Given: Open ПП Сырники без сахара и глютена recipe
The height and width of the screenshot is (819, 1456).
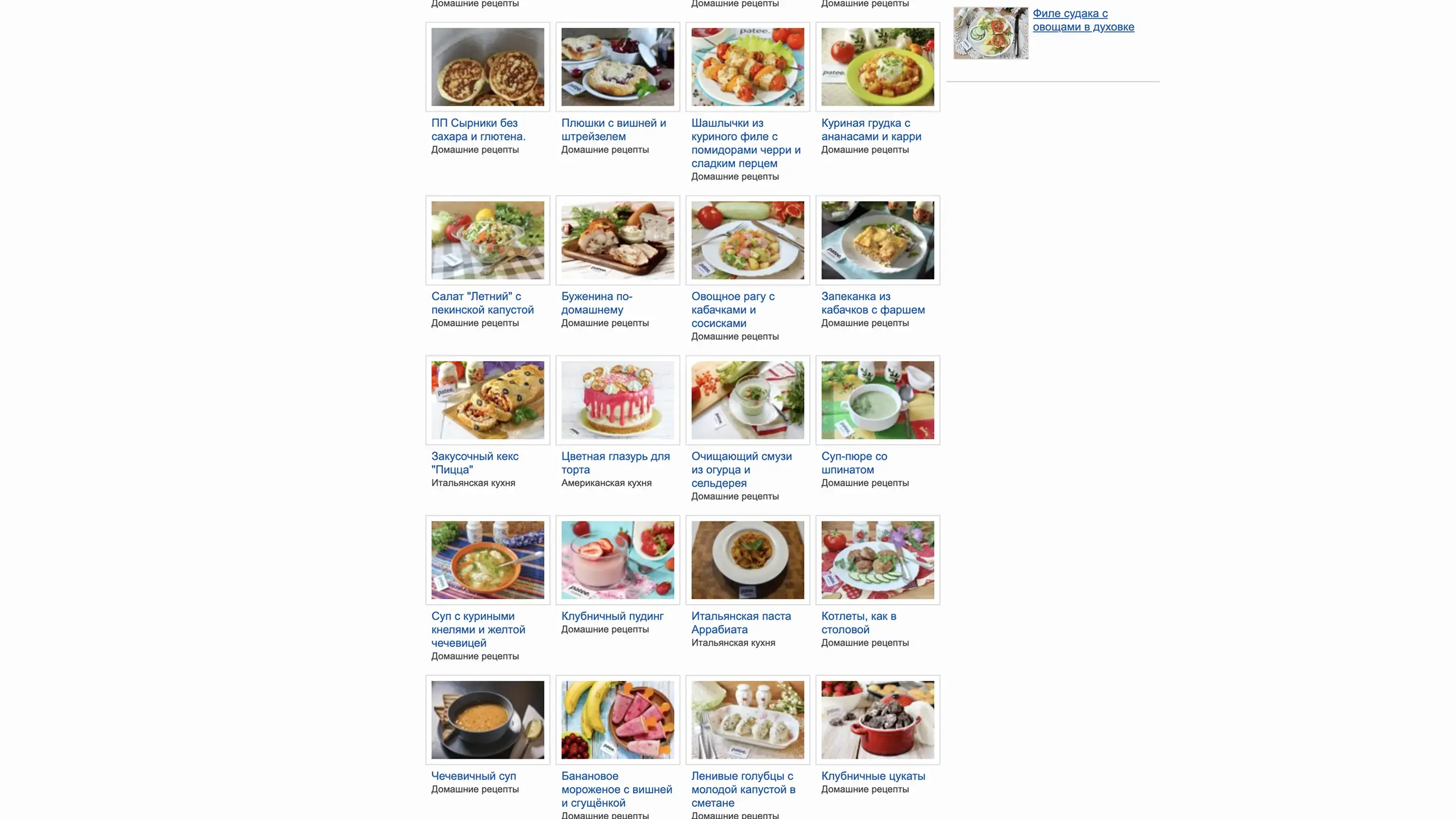Looking at the screenshot, I should coord(478,129).
